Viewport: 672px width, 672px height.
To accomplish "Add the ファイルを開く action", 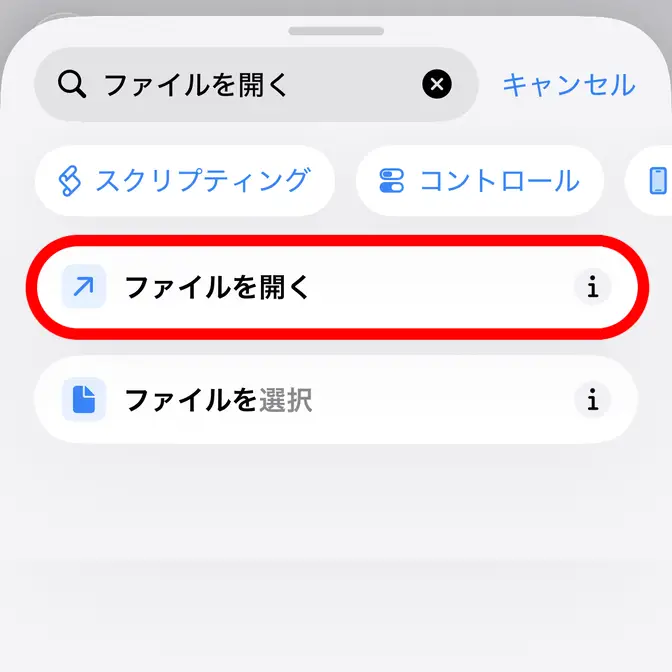I will [x=300, y=288].
